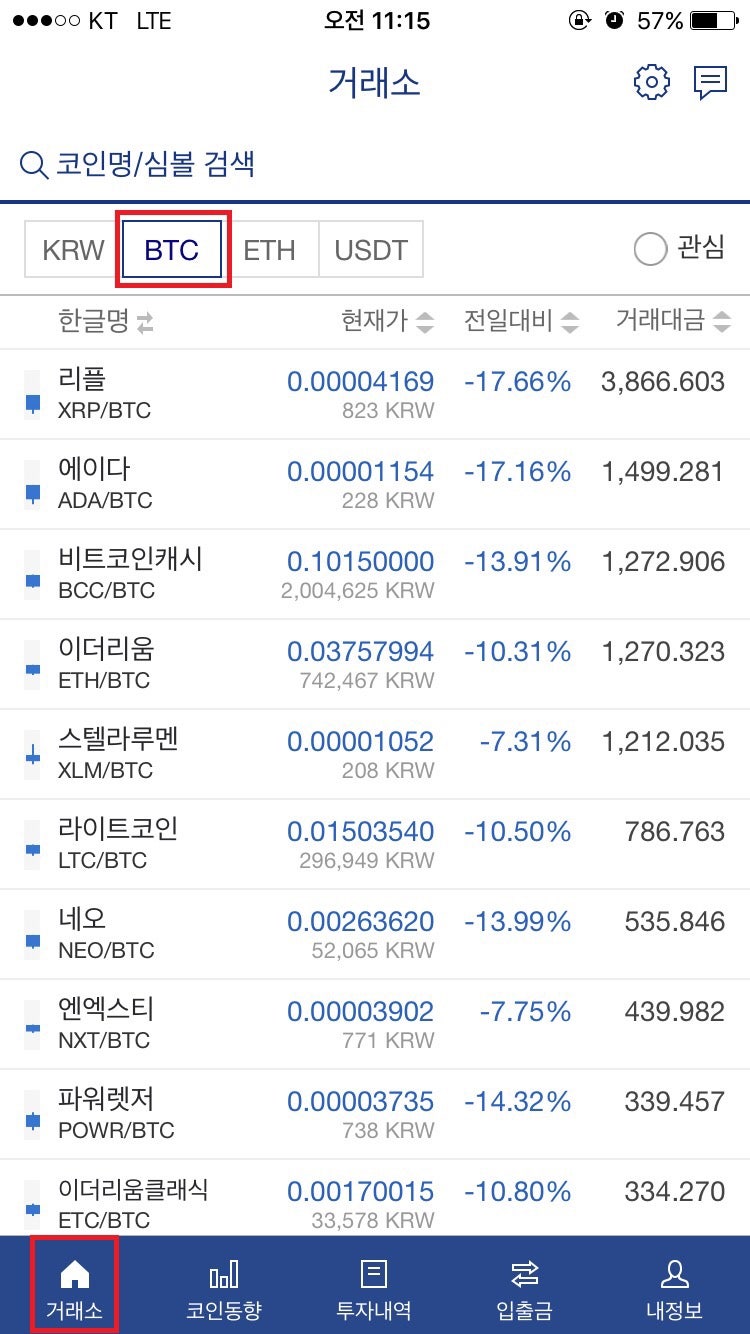Open the 내정보 profile icon
Viewport: 750px width, 1334px height.
coord(675,1285)
